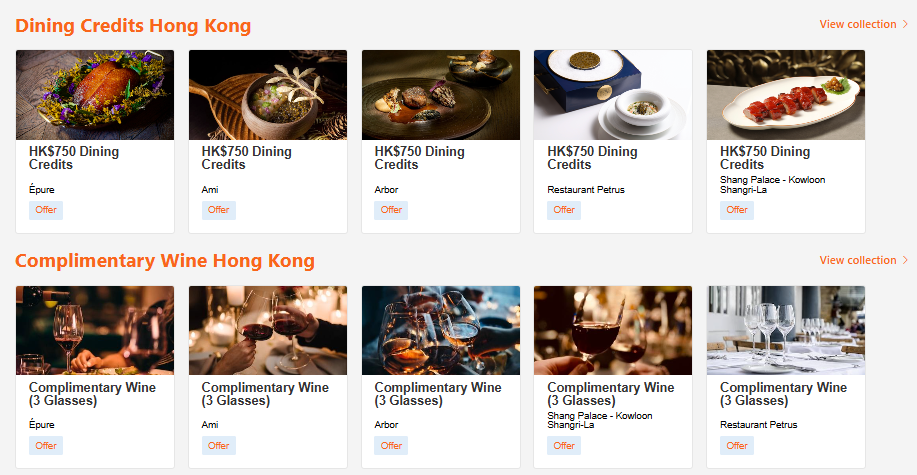Open the Épure Complimentary Wine card
Screen dimensions: 917x475
tap(95, 376)
